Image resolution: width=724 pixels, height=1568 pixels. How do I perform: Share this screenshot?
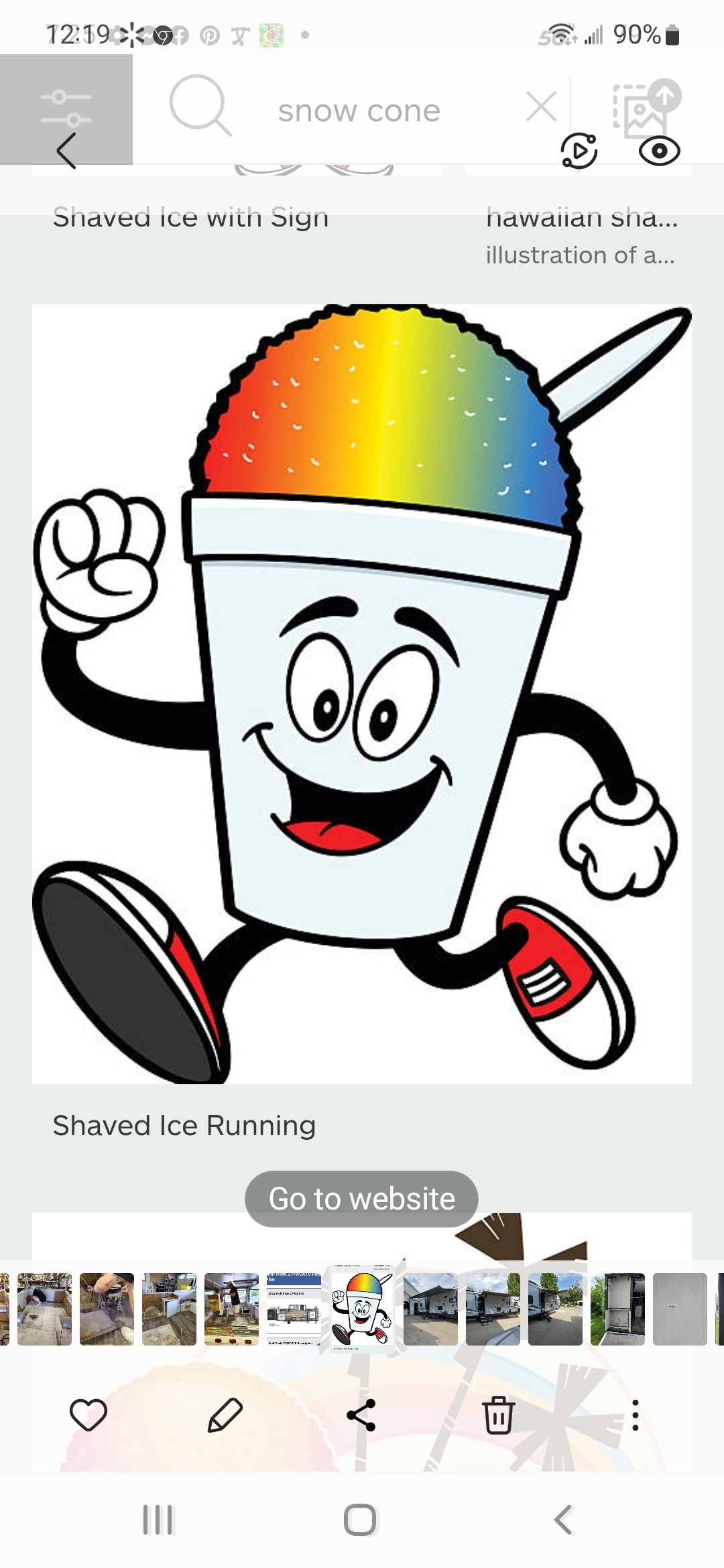361,1415
